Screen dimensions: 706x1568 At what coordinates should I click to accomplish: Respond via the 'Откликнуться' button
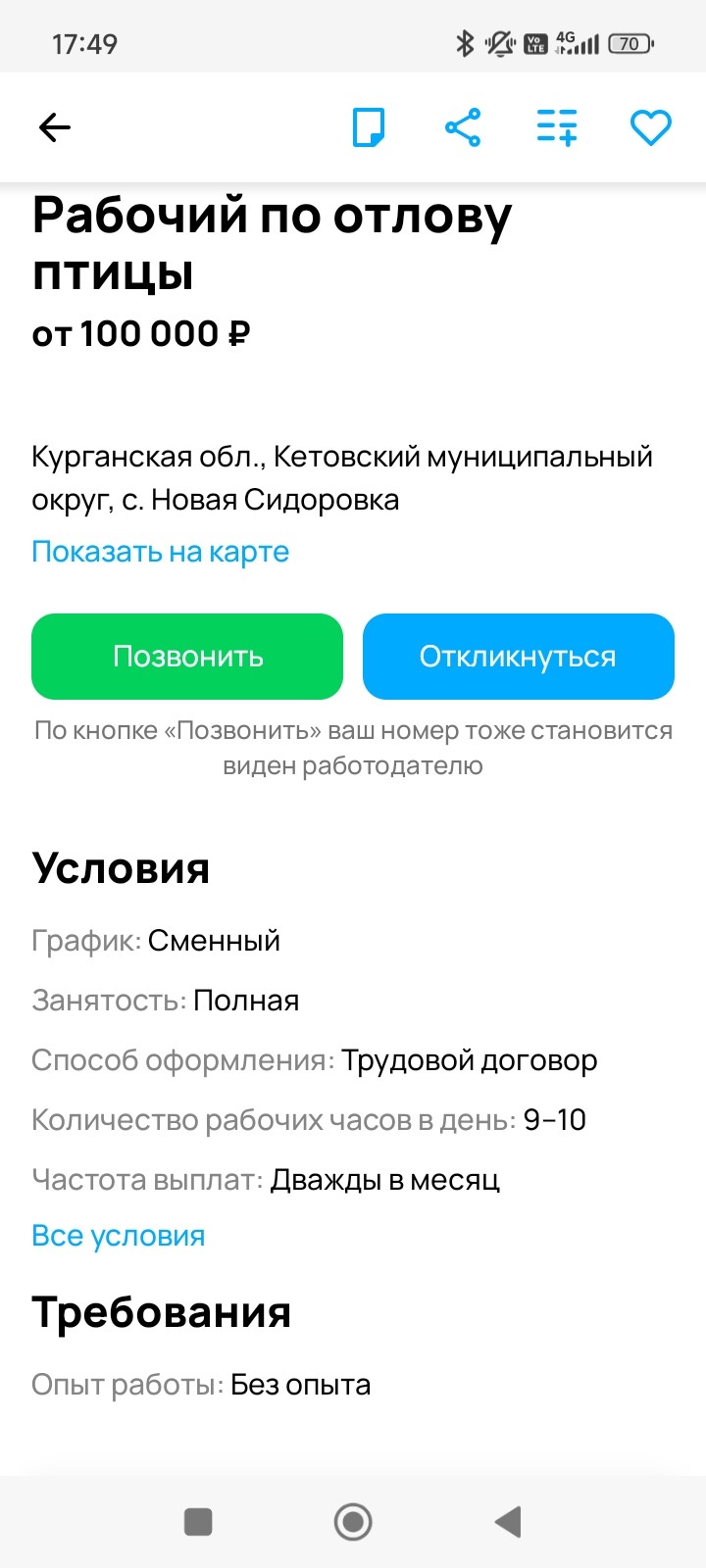click(518, 657)
